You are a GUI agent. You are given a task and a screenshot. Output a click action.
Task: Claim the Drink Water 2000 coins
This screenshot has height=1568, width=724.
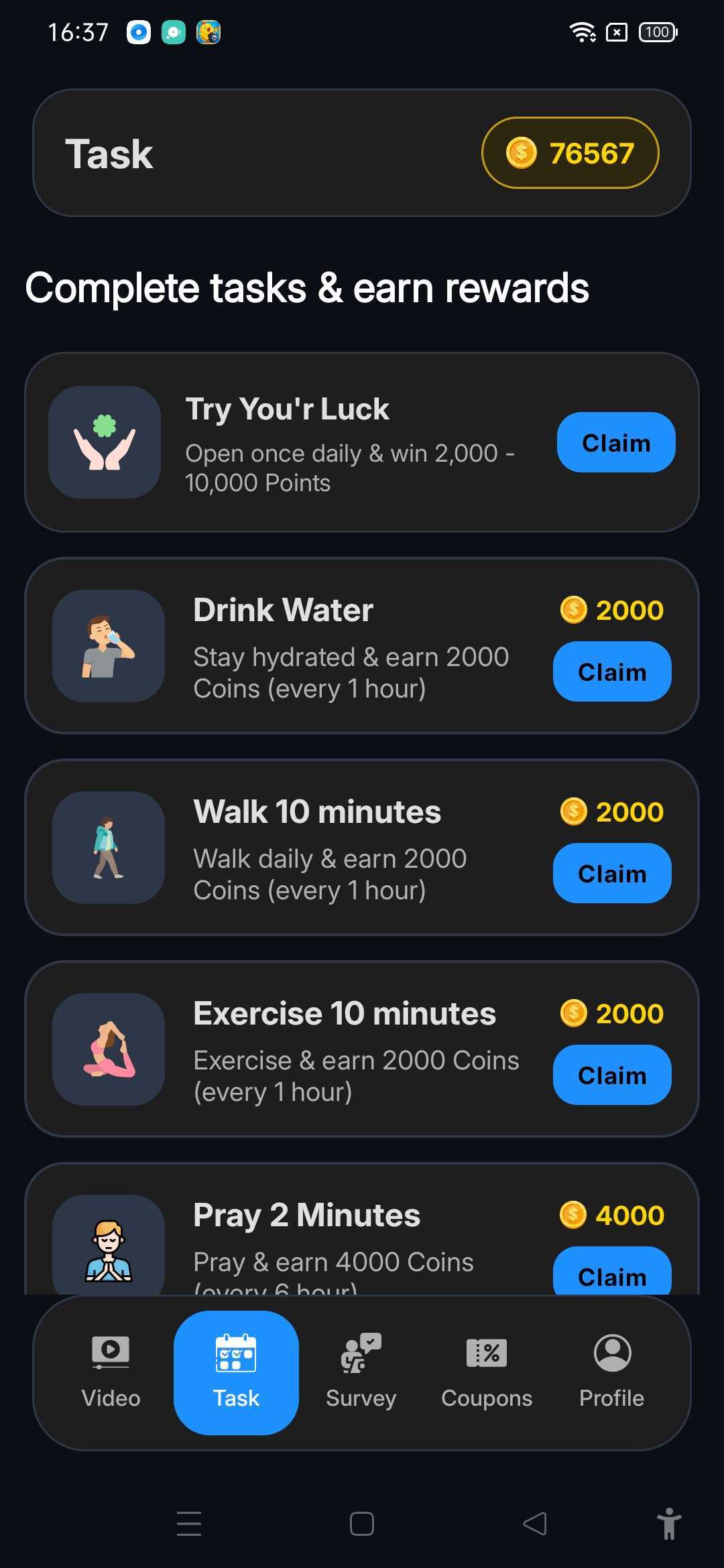pyautogui.click(x=611, y=671)
